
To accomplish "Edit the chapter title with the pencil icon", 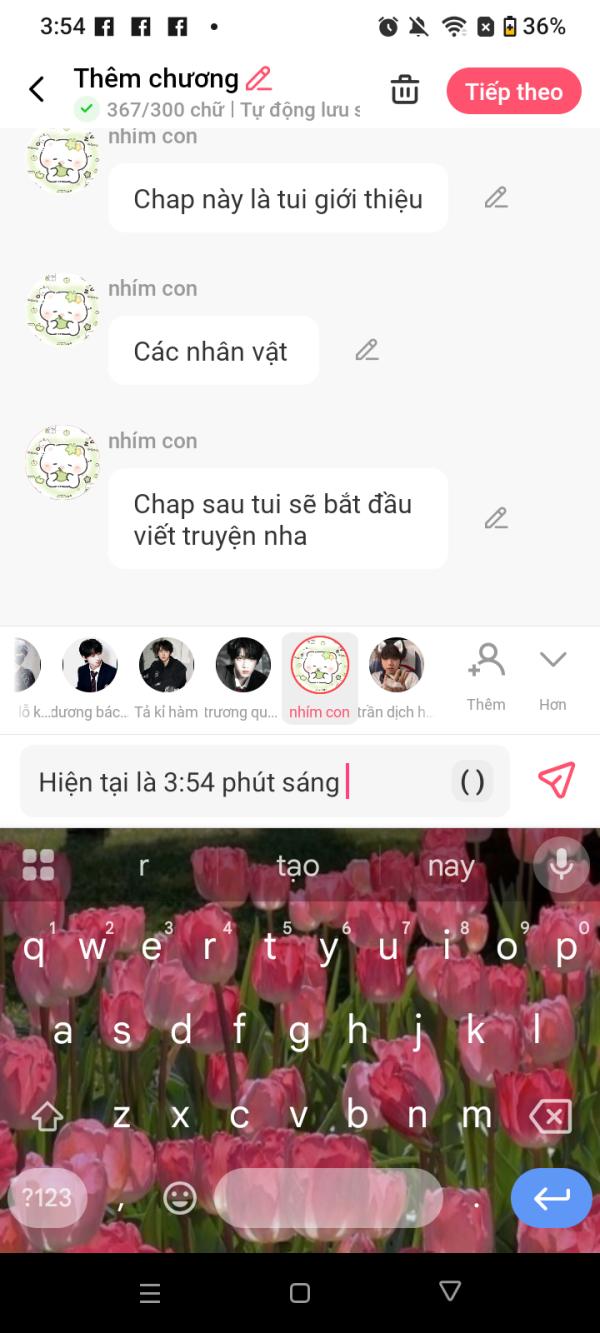I will [259, 78].
